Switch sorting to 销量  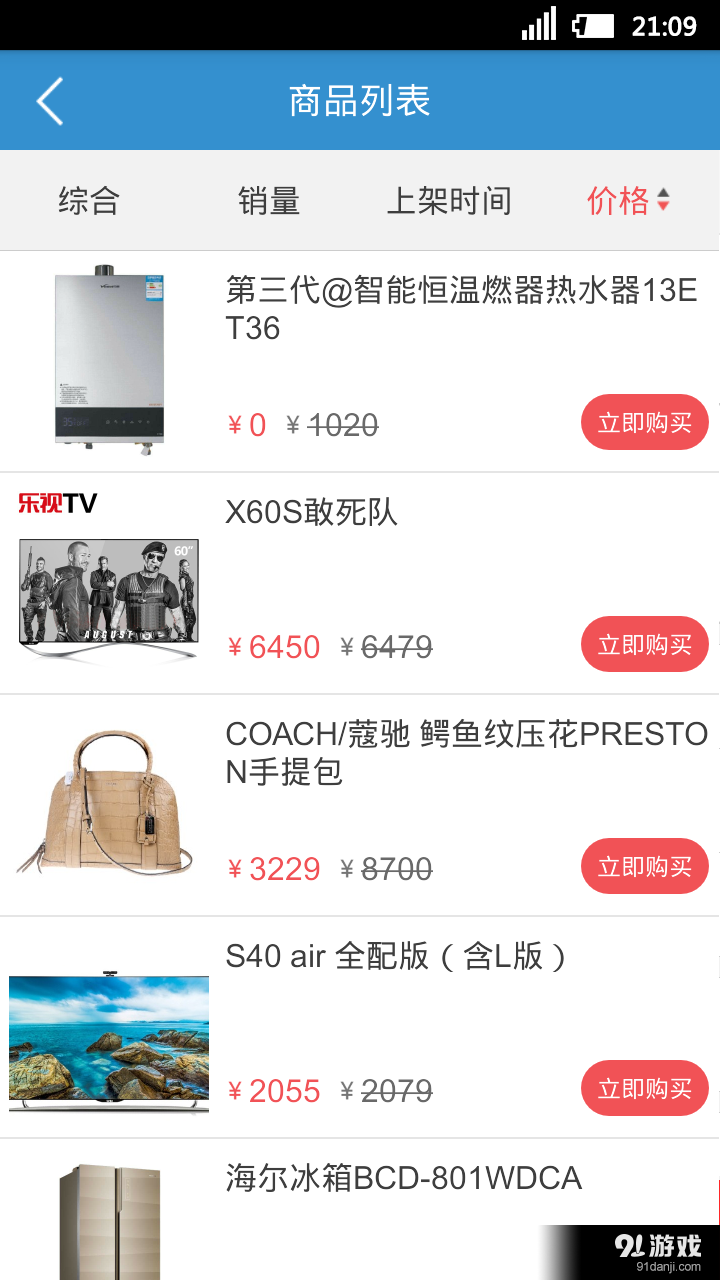pyautogui.click(x=269, y=200)
